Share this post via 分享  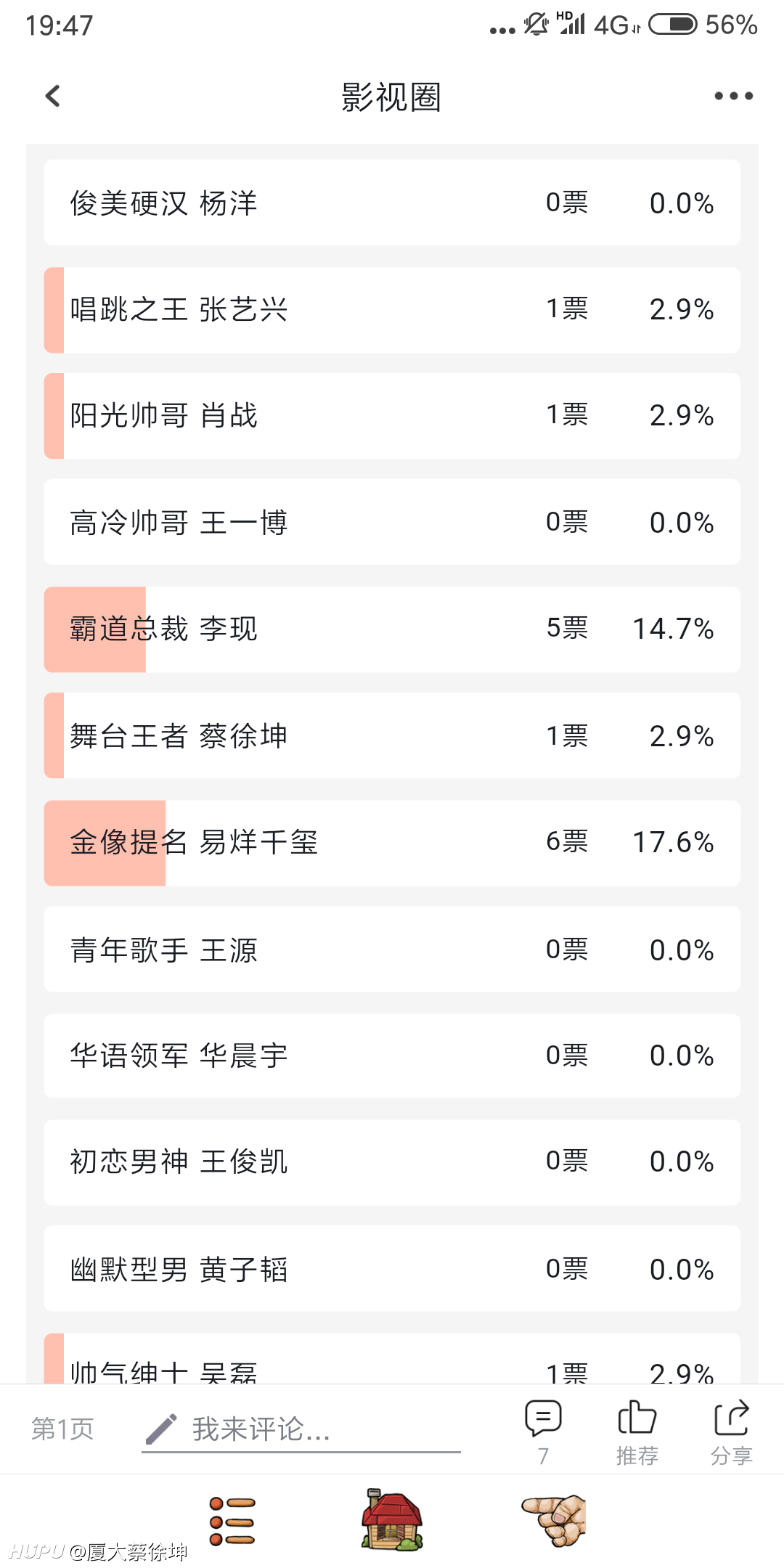[731, 1432]
